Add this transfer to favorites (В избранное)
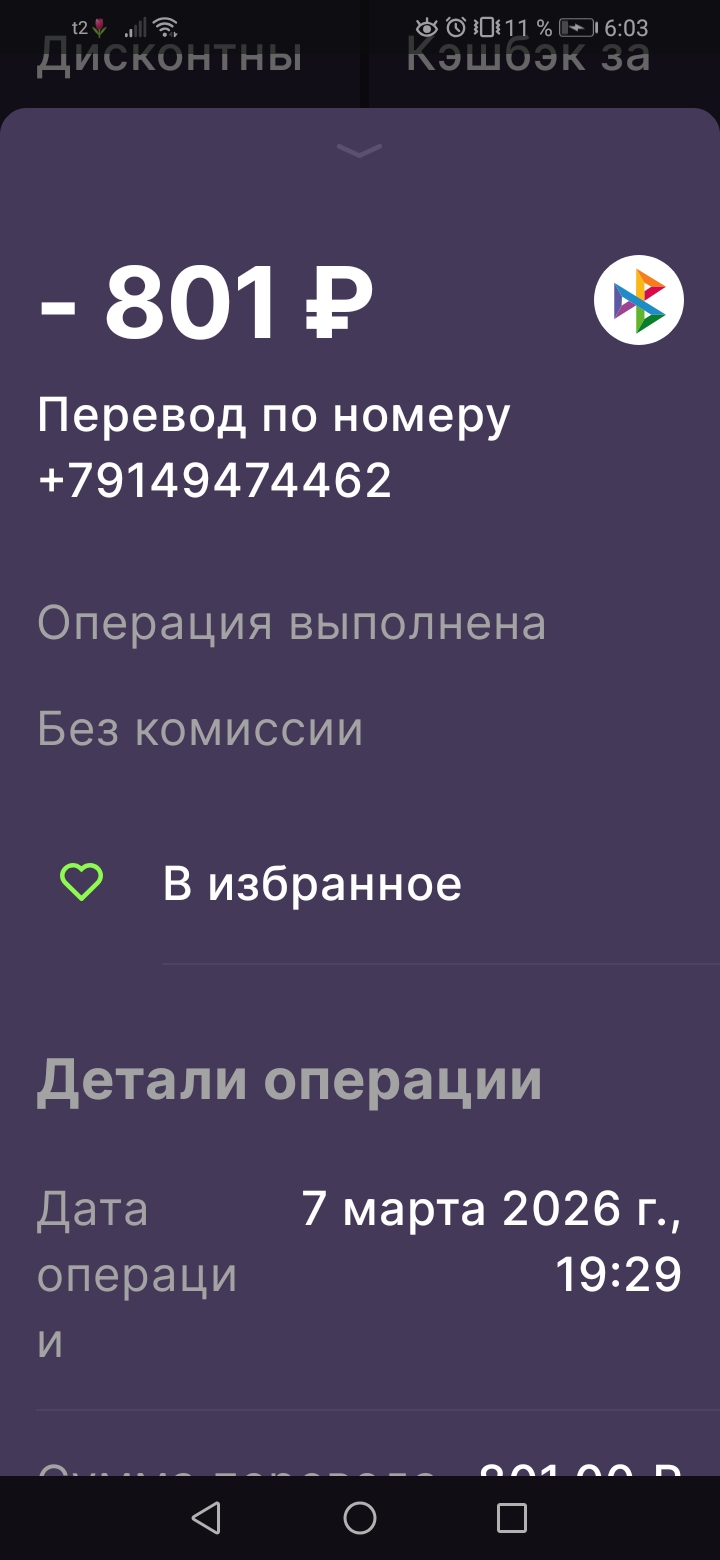The image size is (720, 1560). (311, 884)
